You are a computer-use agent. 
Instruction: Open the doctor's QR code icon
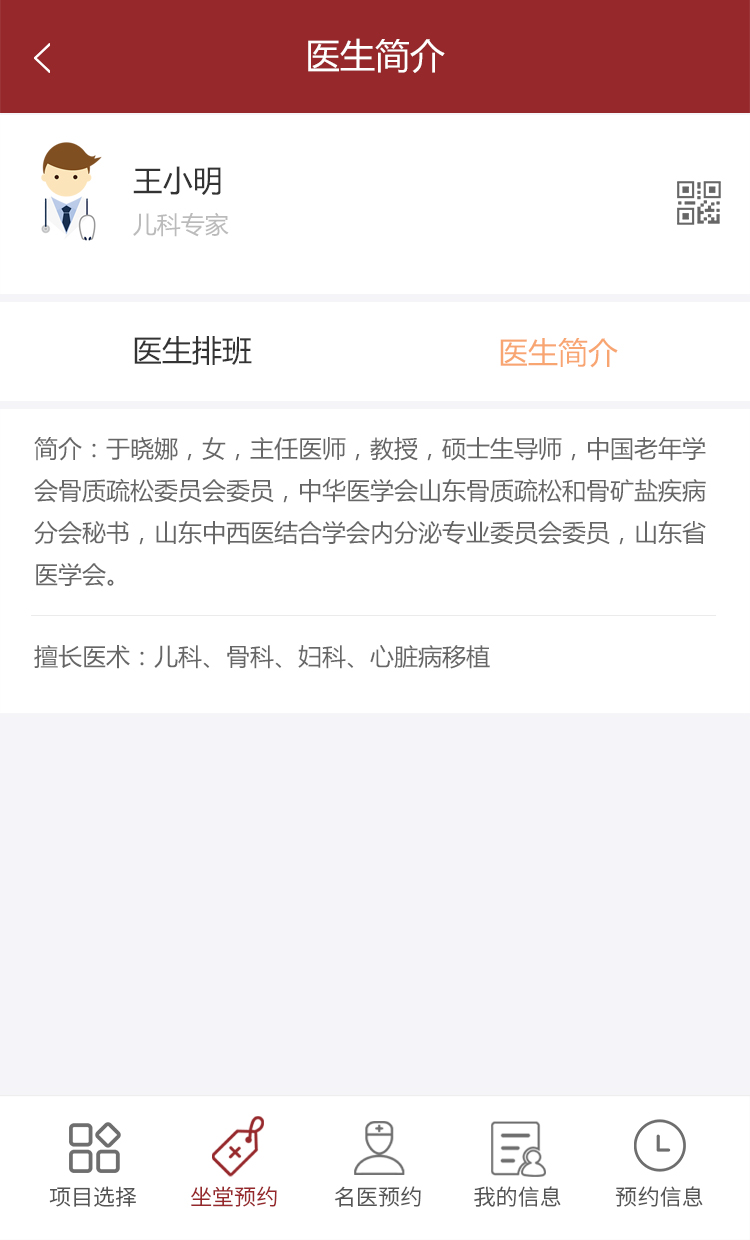tap(698, 203)
